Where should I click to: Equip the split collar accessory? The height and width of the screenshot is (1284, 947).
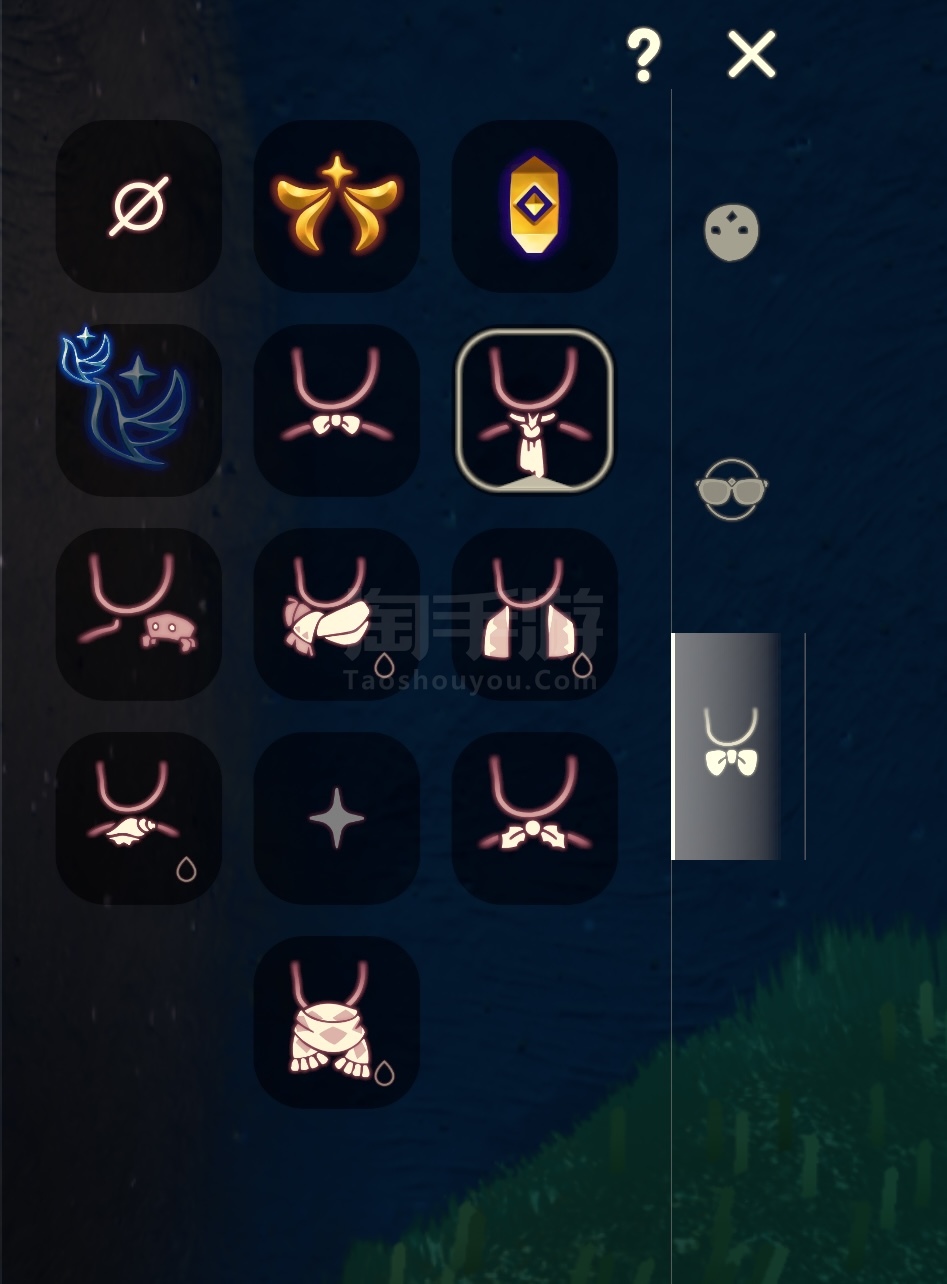tap(534, 614)
